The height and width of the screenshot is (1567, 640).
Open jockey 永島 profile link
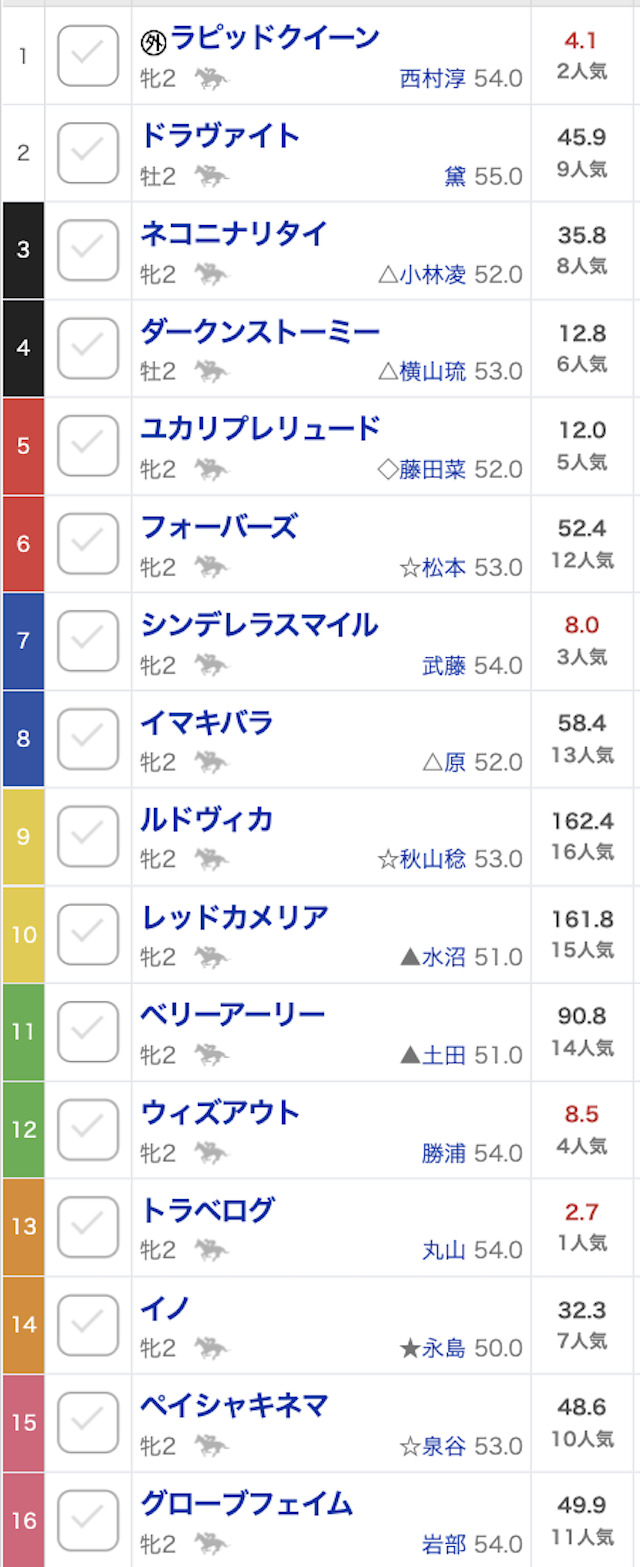click(444, 1348)
